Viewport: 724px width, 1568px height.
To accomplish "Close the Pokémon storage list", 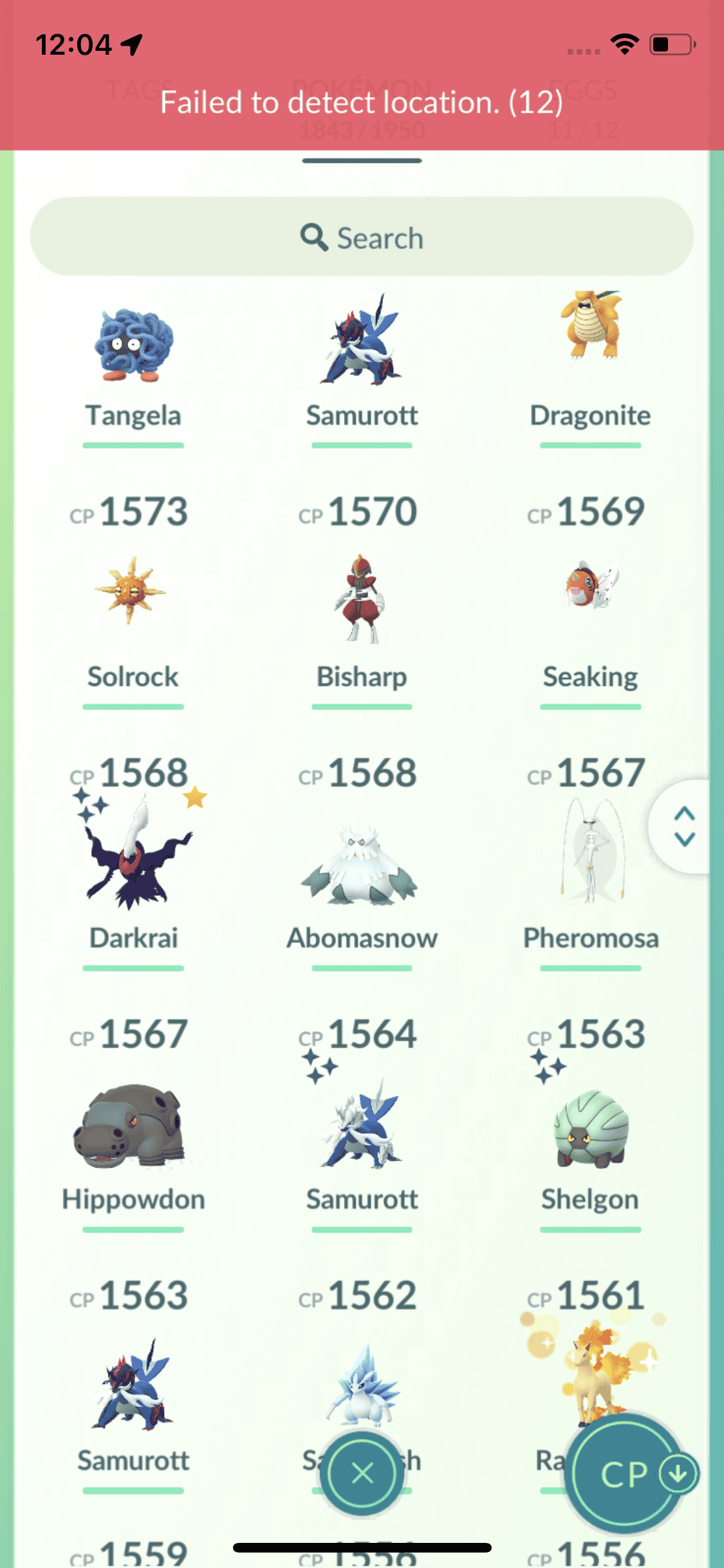I will tap(362, 1473).
